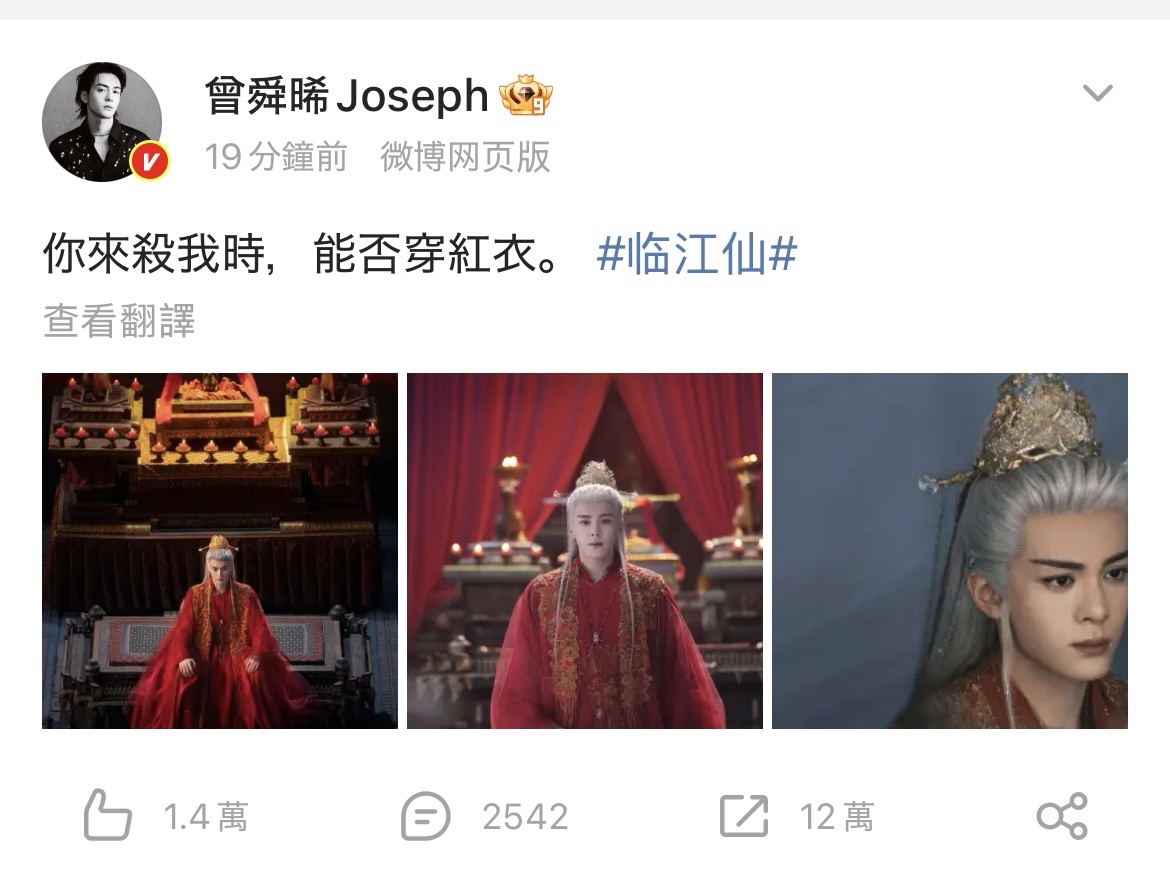Image resolution: width=1170 pixels, height=889 pixels.
Task: Open the first photo of throne room
Action: point(220,551)
